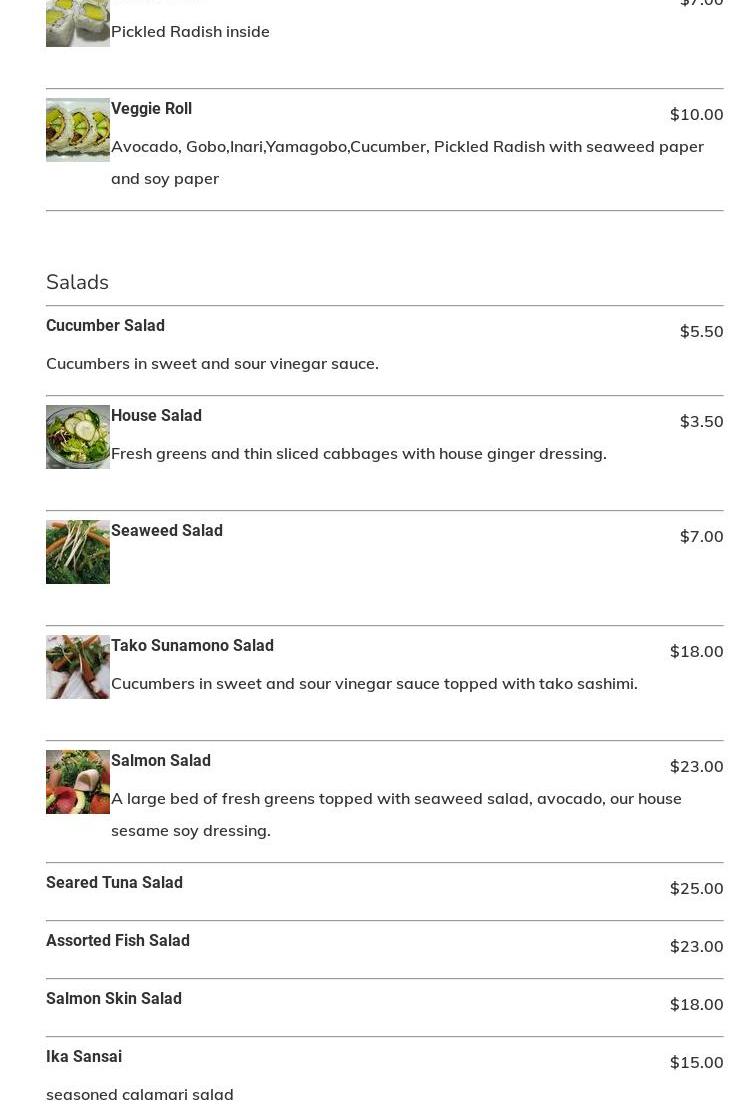View the Ika Sansai item

[x=84, y=1057]
